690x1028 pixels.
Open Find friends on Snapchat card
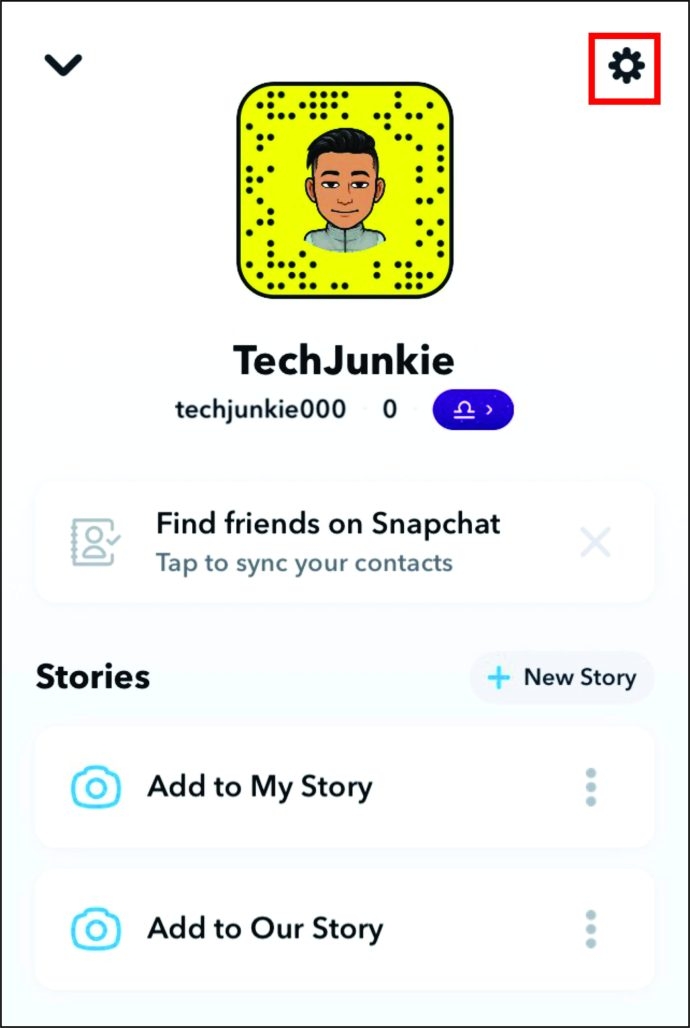(x=327, y=541)
